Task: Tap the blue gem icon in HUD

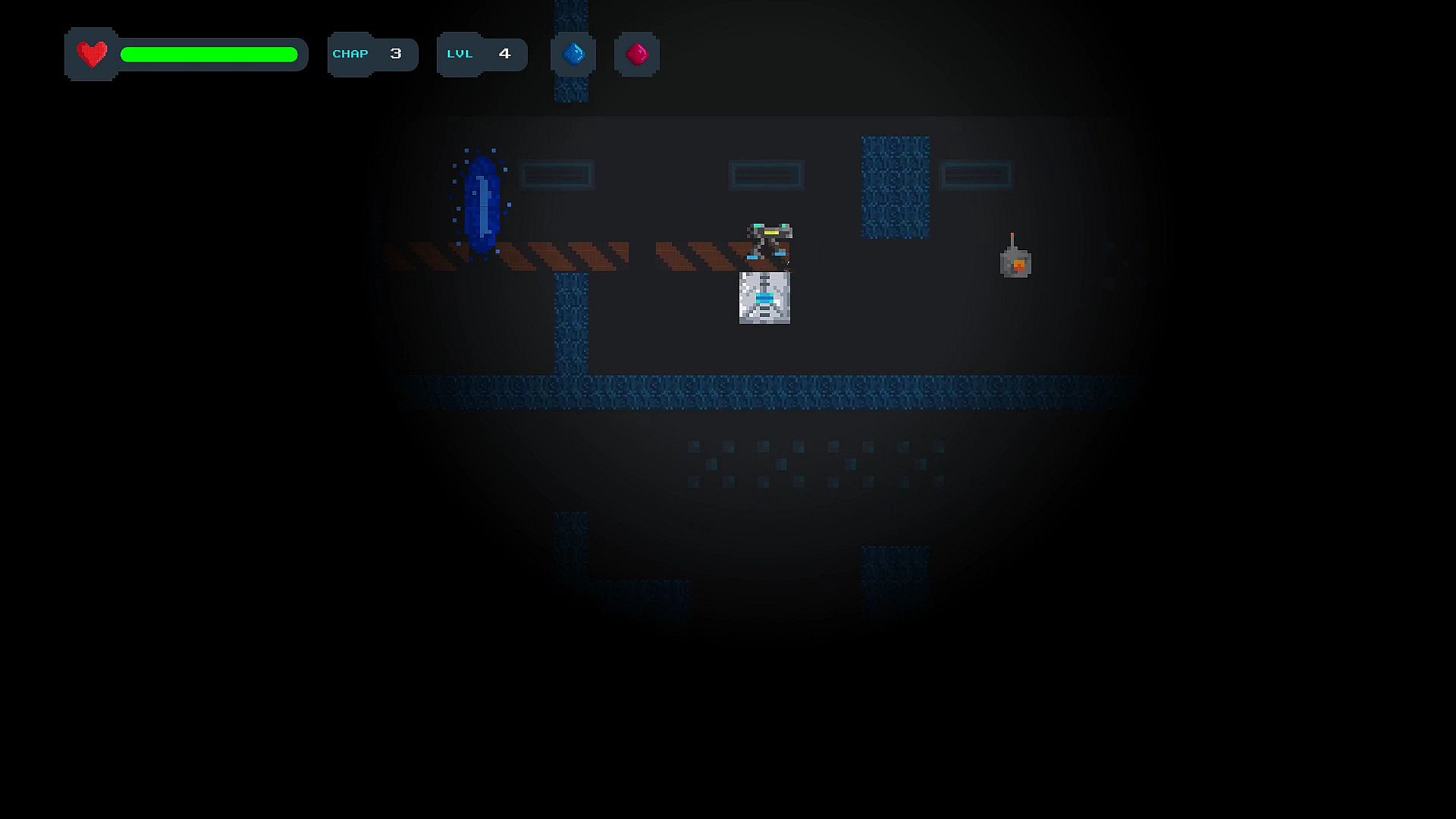Action: click(x=573, y=54)
